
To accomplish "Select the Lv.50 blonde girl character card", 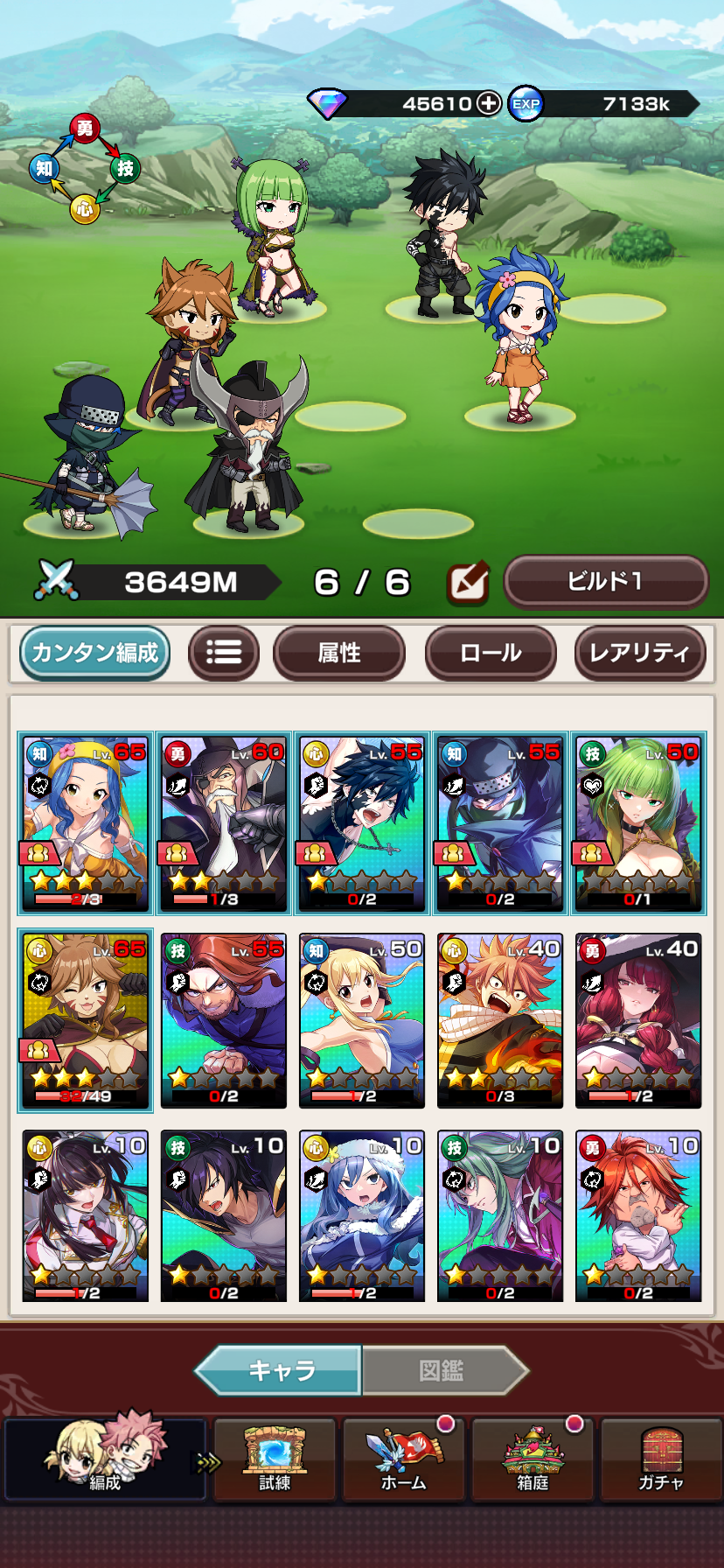I will point(362,1020).
